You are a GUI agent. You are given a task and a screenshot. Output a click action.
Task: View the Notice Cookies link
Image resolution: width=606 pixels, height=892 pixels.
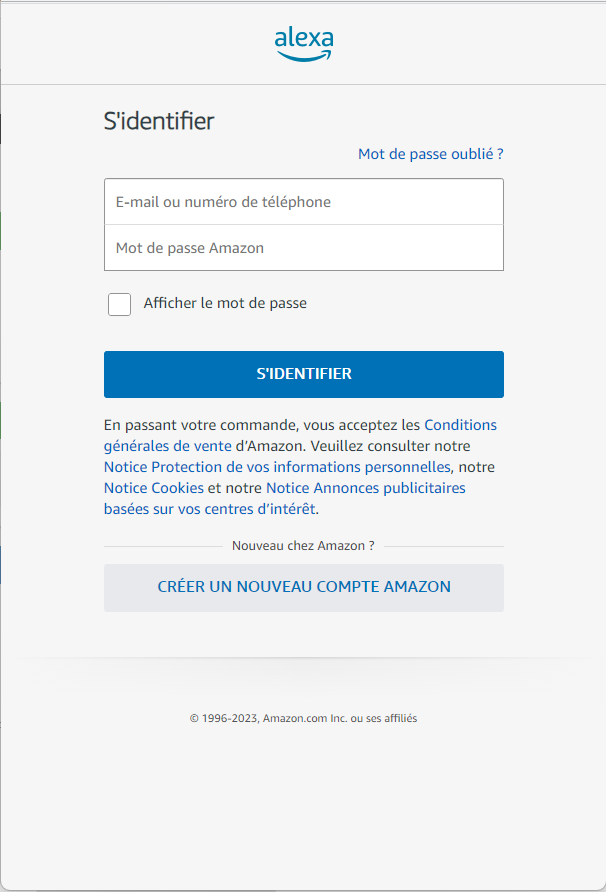[x=153, y=488]
